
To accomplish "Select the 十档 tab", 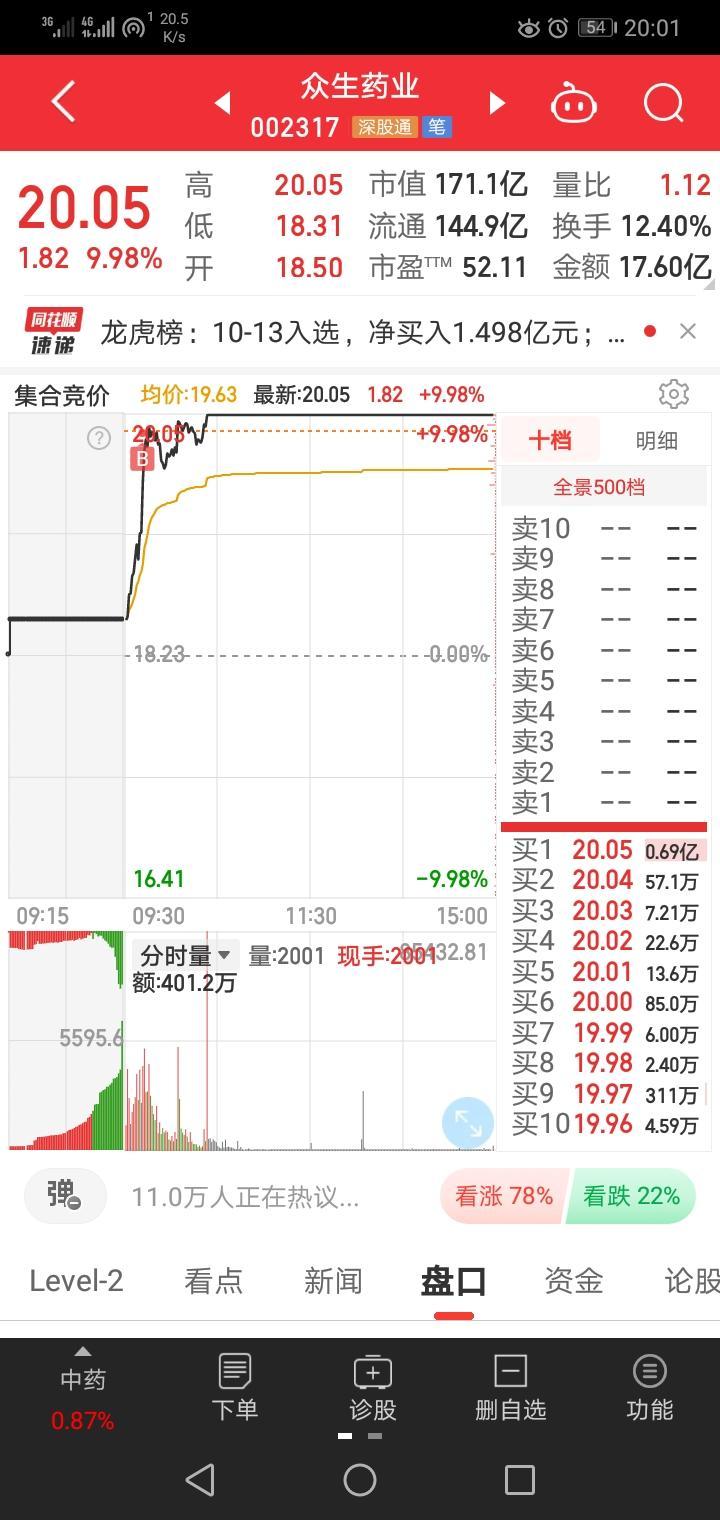I will (550, 440).
